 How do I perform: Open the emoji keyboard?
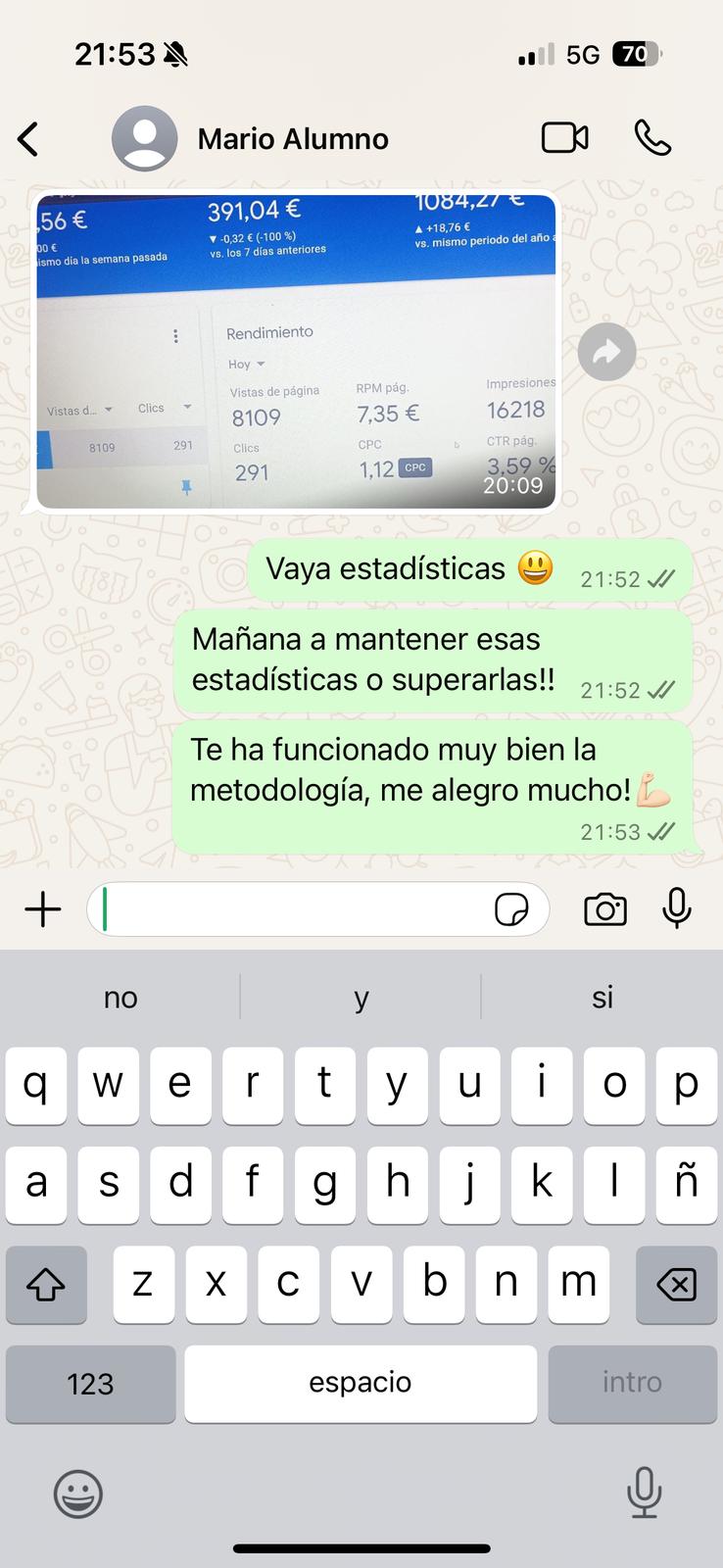click(x=78, y=1494)
